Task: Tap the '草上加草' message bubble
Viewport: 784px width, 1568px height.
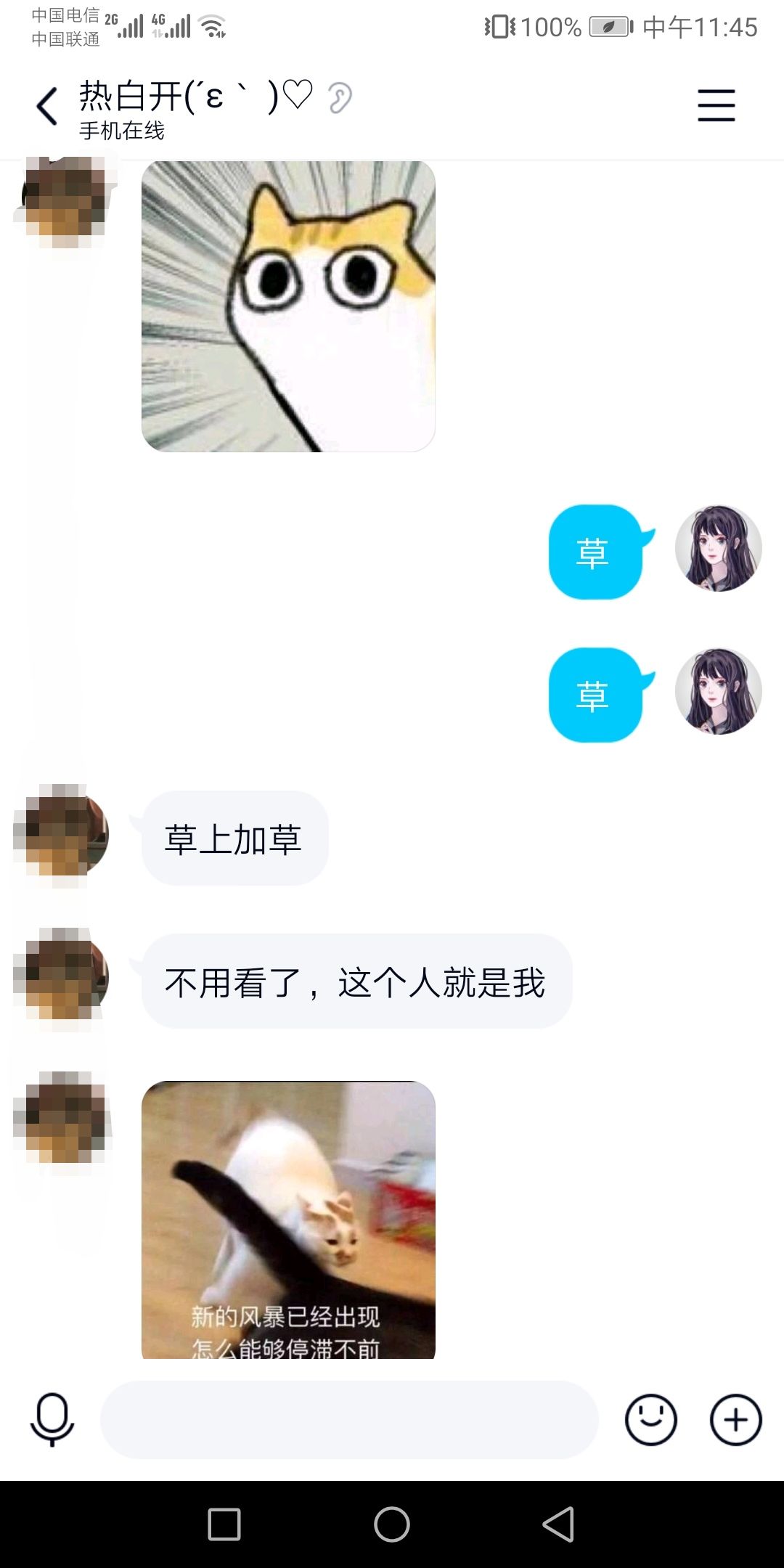Action: point(234,838)
